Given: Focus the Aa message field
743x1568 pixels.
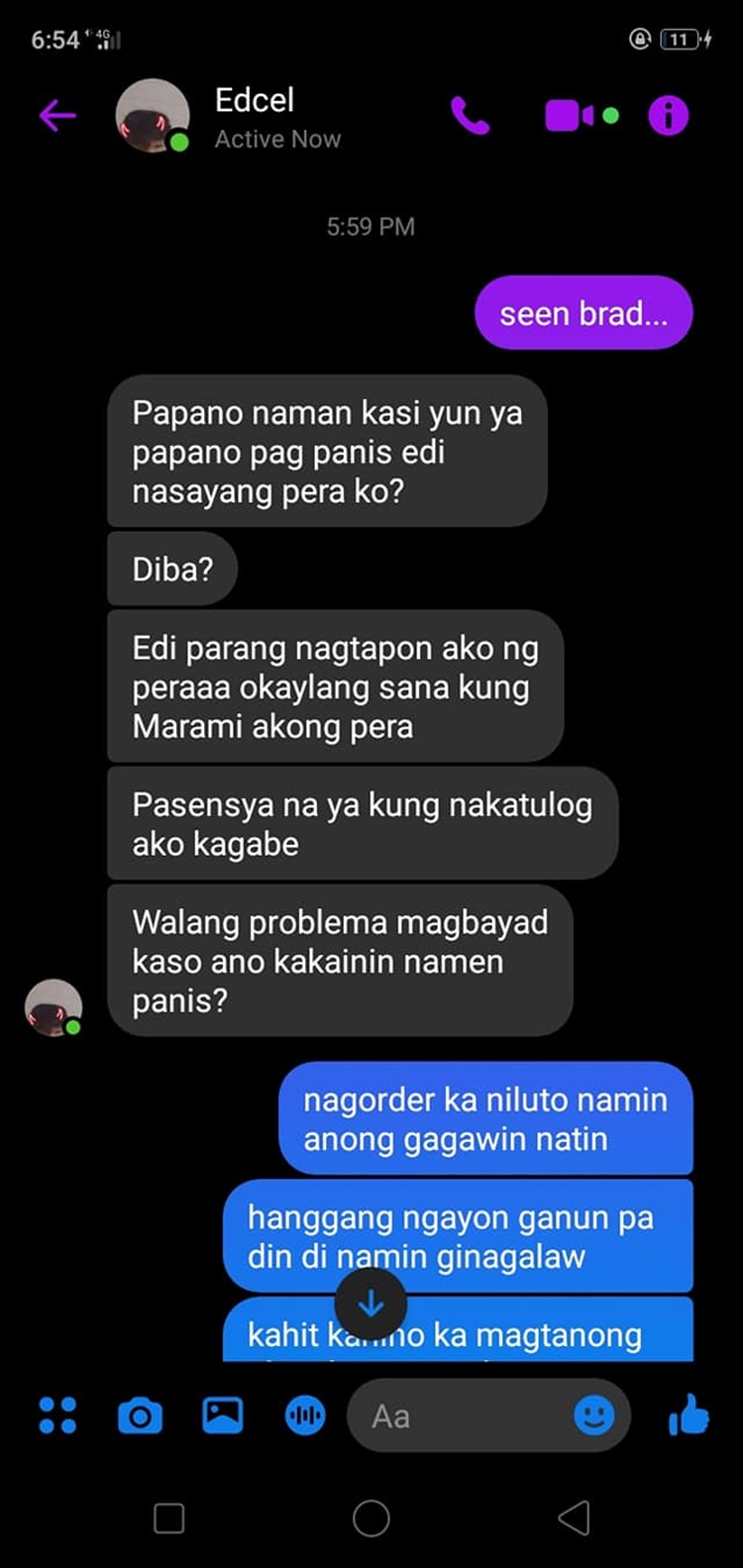Looking at the screenshot, I should [x=456, y=1415].
